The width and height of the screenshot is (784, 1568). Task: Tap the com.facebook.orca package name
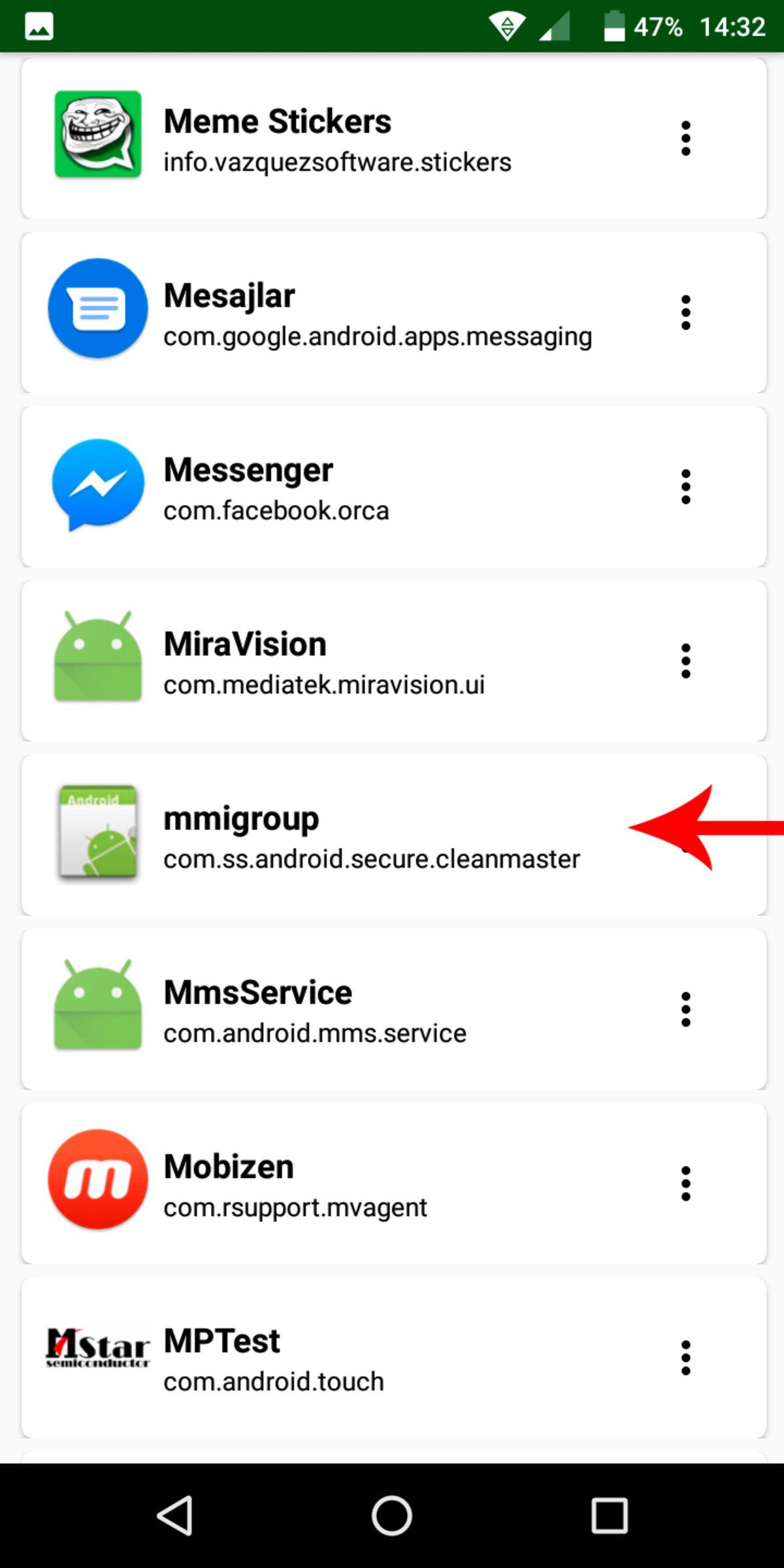pyautogui.click(x=276, y=510)
